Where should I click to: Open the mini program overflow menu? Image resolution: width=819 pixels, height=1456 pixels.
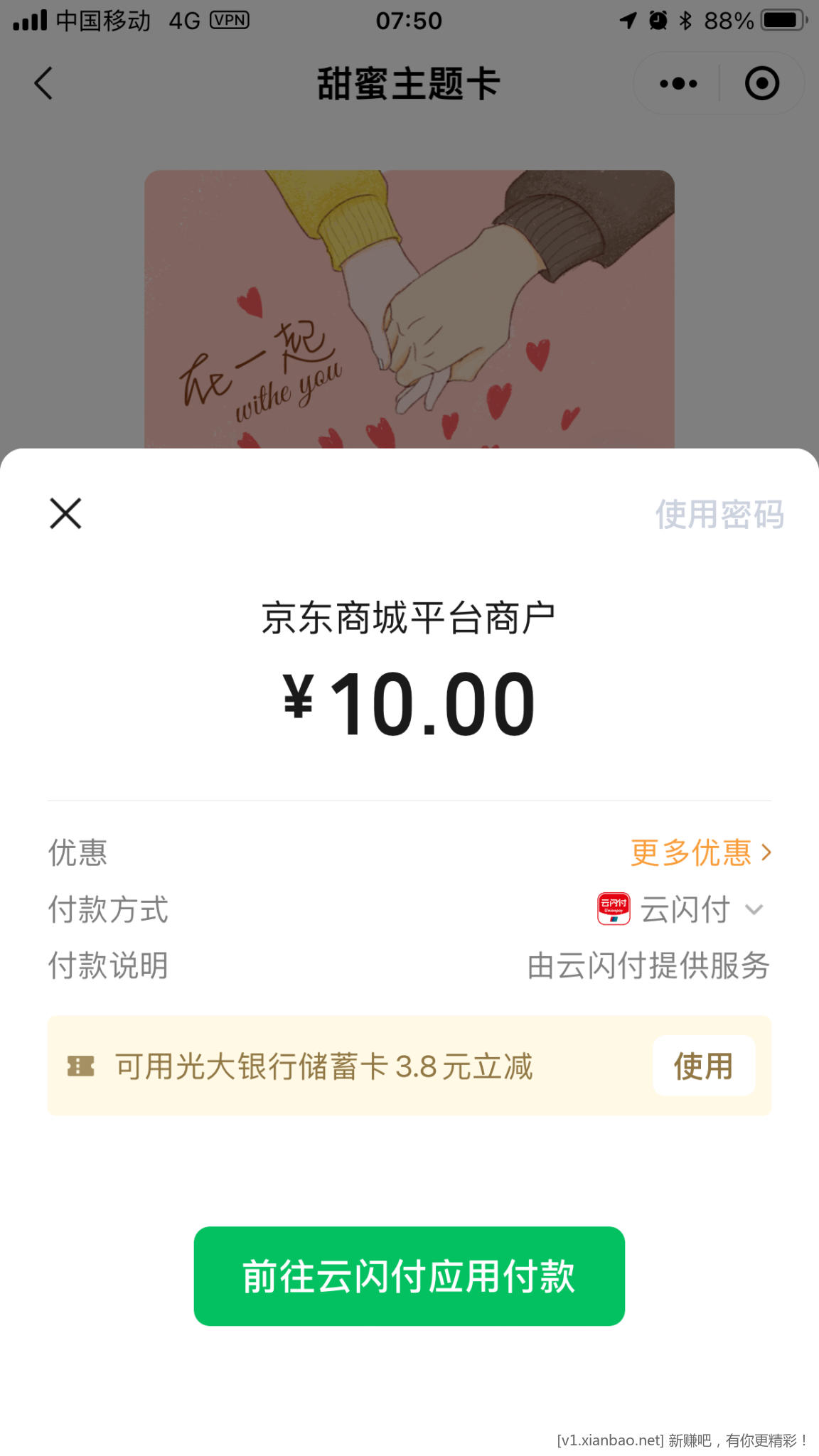coord(678,84)
